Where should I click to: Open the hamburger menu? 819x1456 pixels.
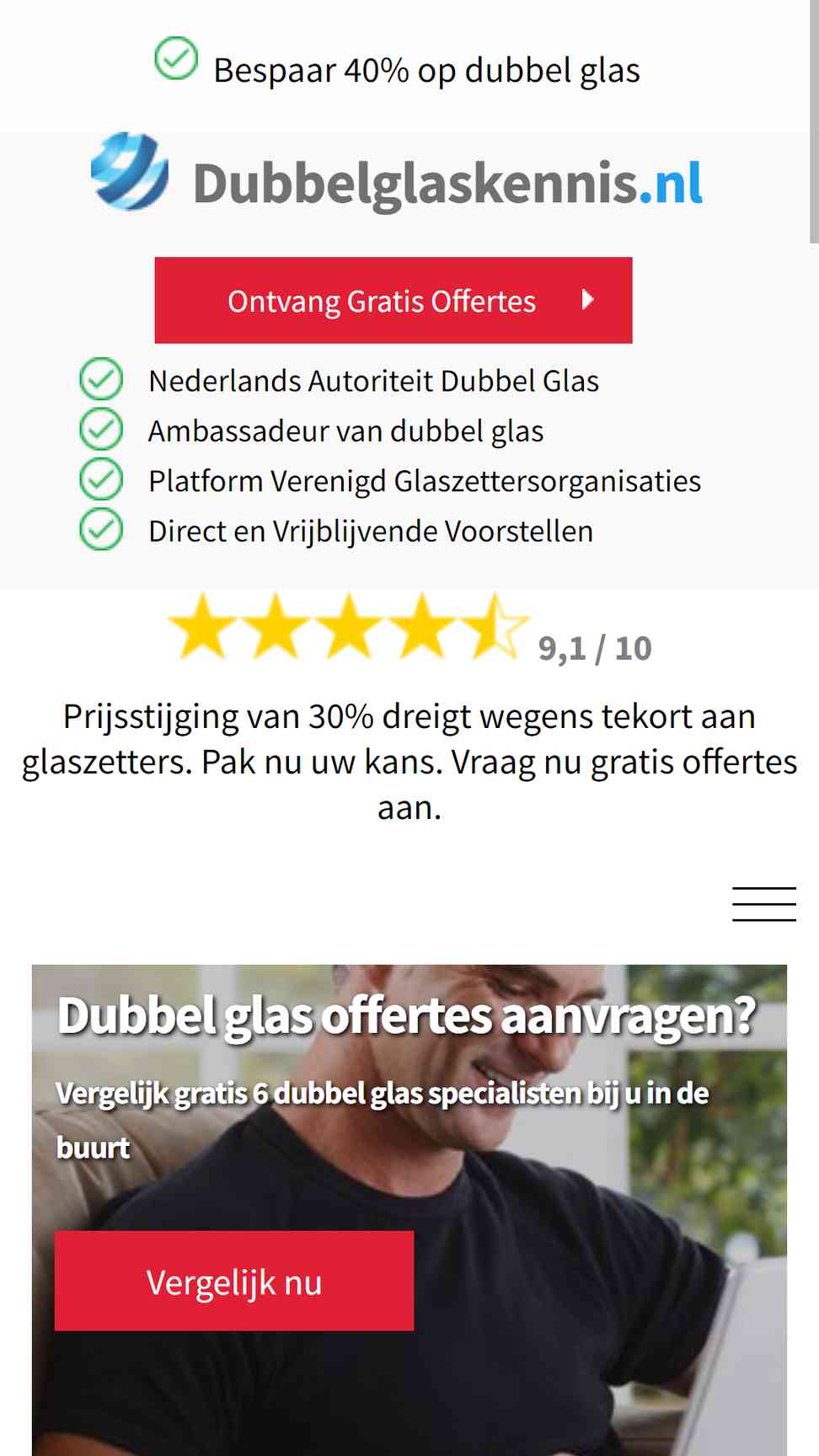click(763, 904)
